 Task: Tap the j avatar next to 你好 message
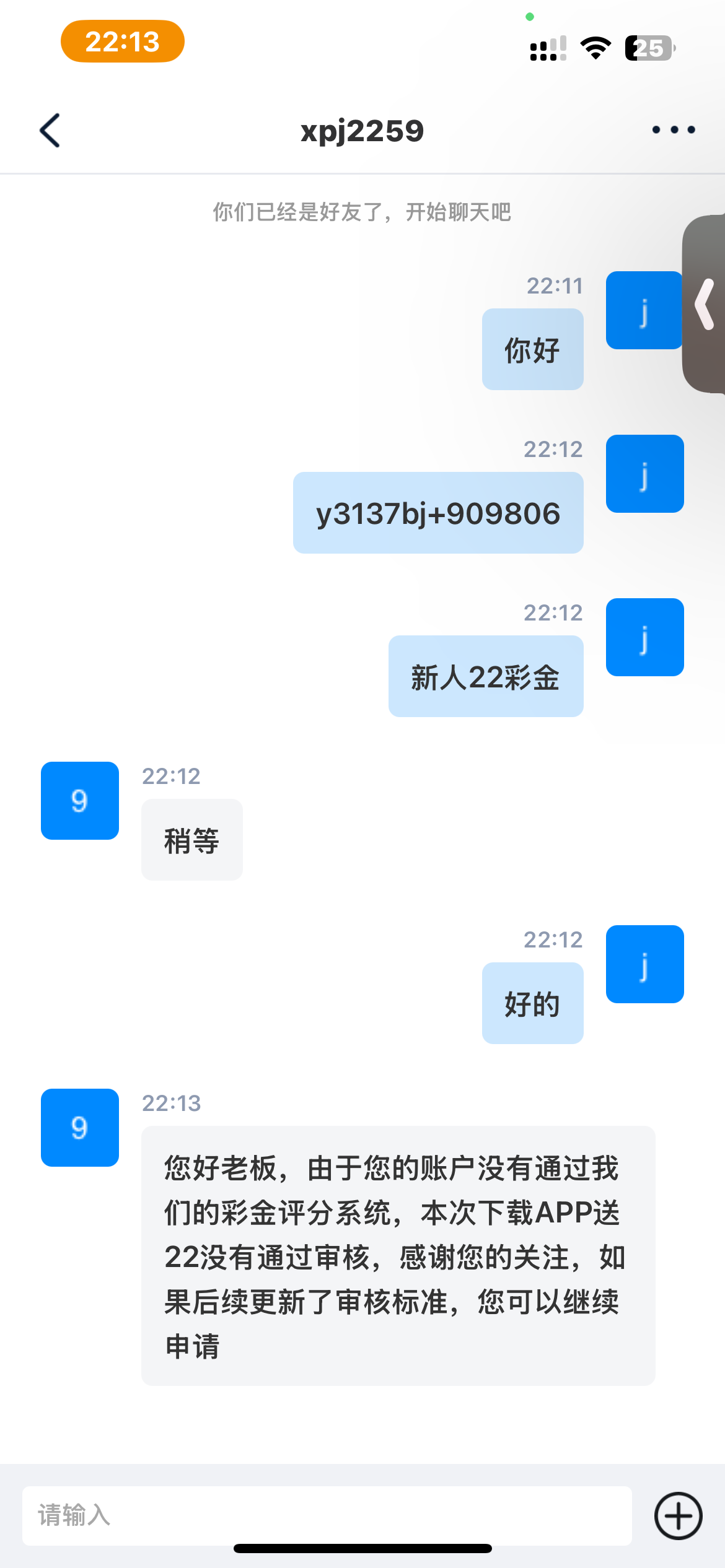click(x=644, y=310)
